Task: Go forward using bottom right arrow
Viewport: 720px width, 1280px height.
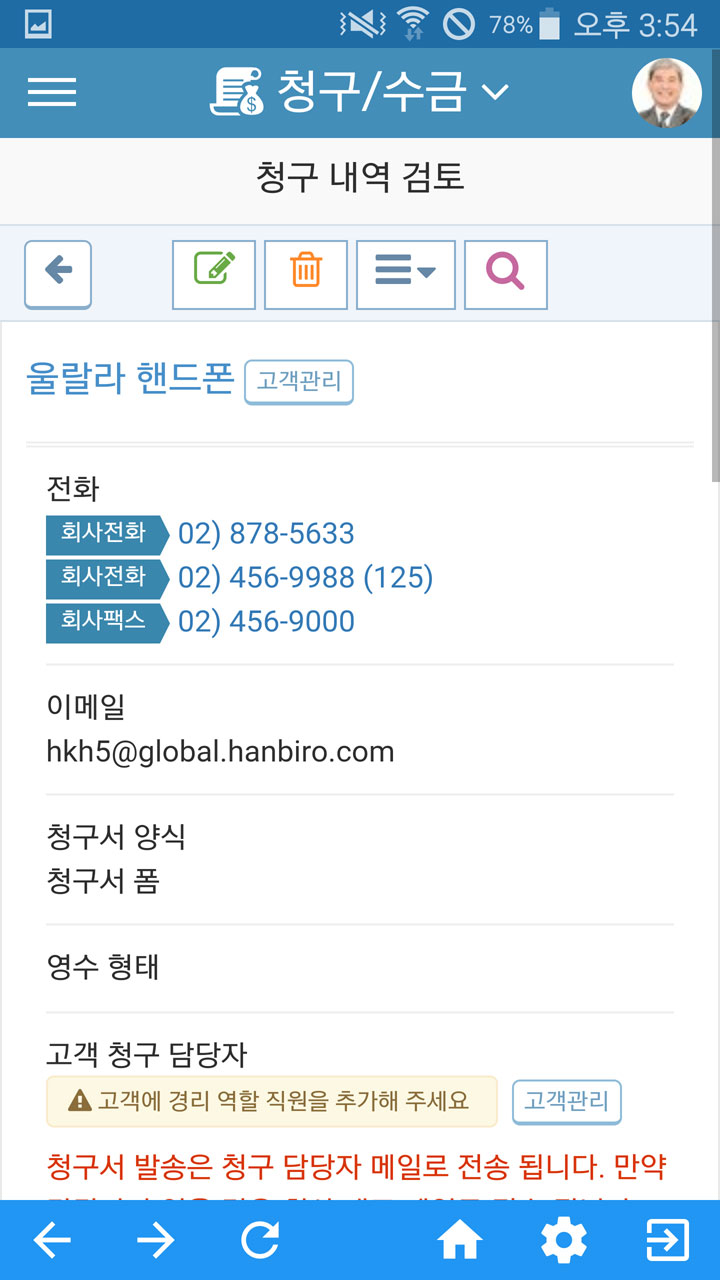Action: tap(155, 1241)
